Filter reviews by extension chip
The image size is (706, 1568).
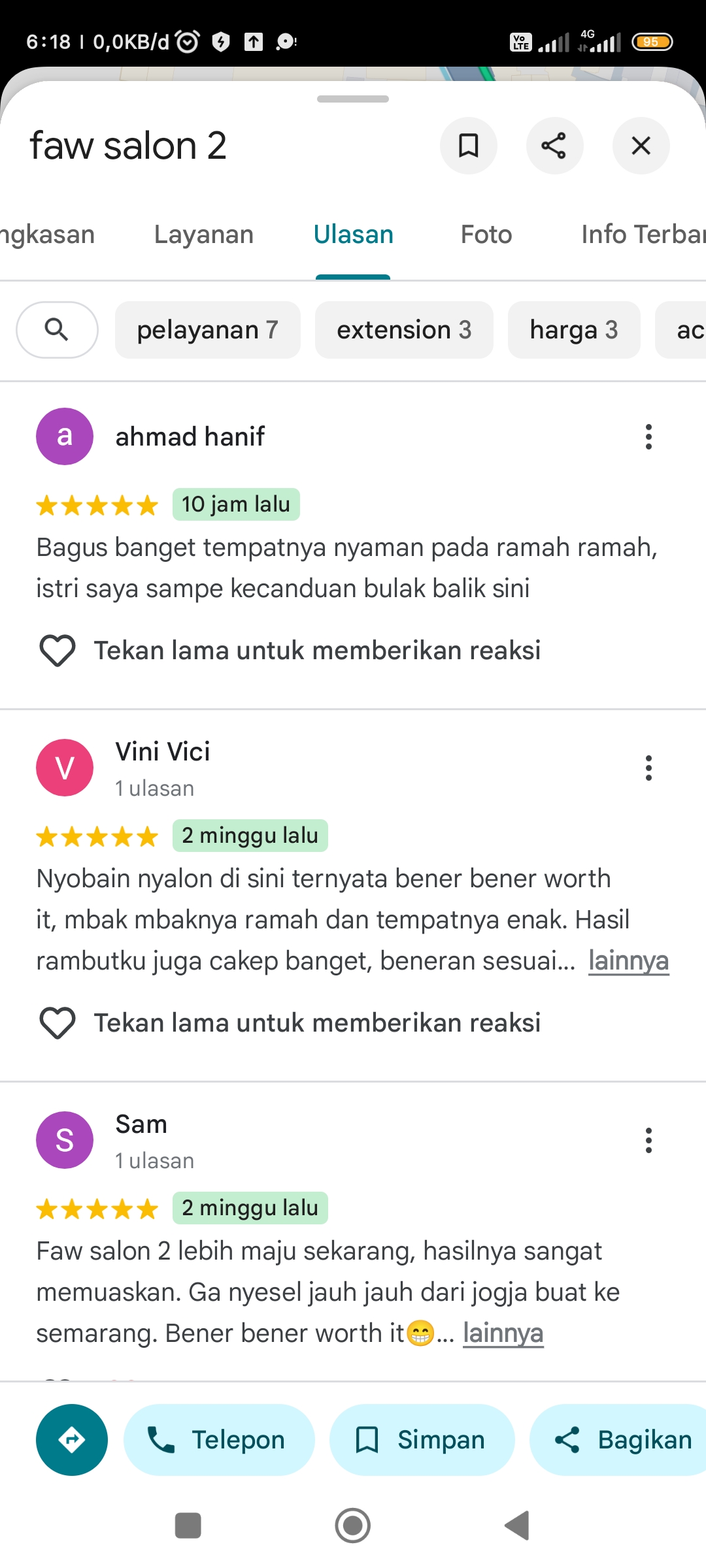[404, 330]
